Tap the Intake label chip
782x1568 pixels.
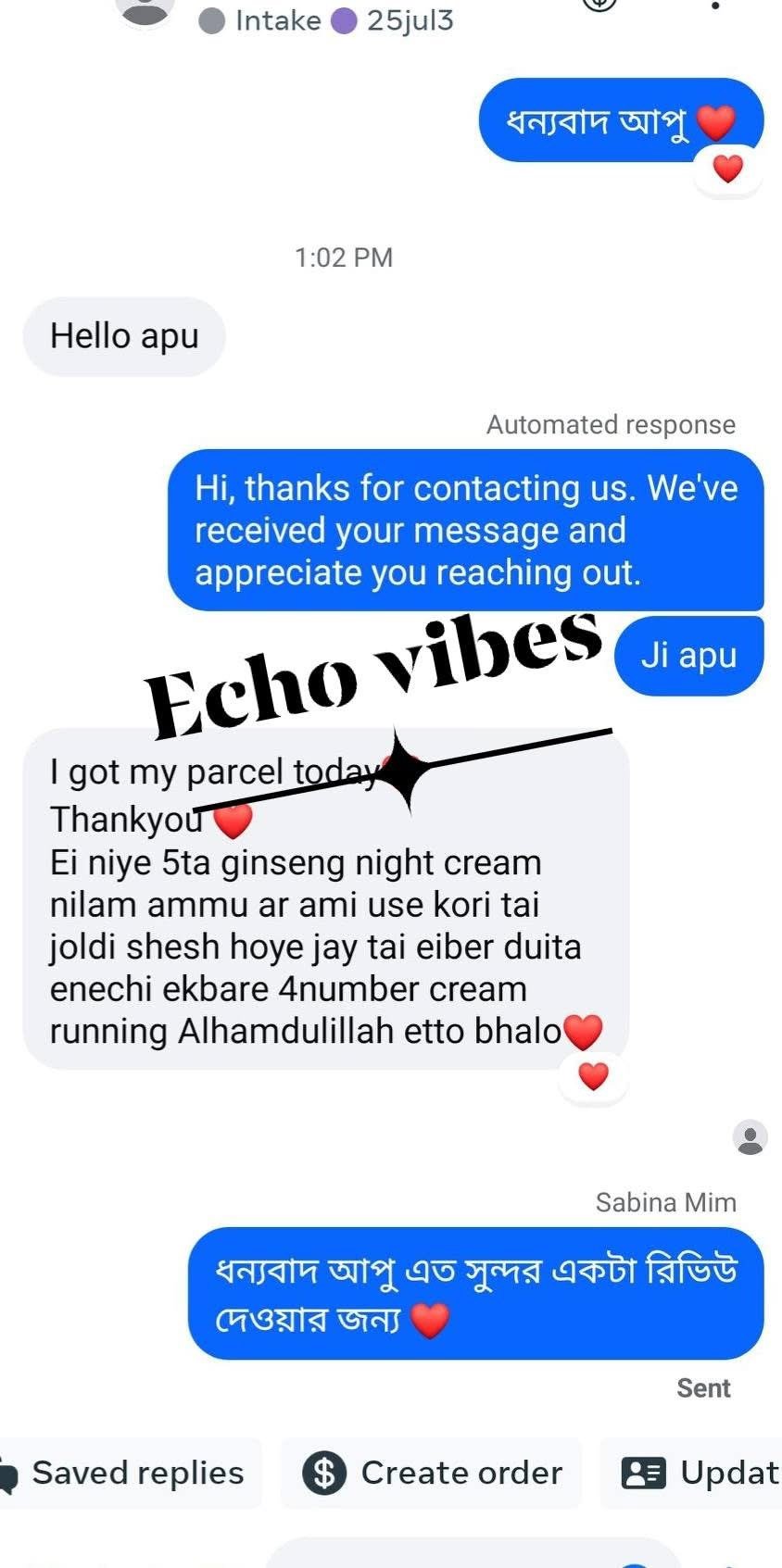tap(261, 20)
